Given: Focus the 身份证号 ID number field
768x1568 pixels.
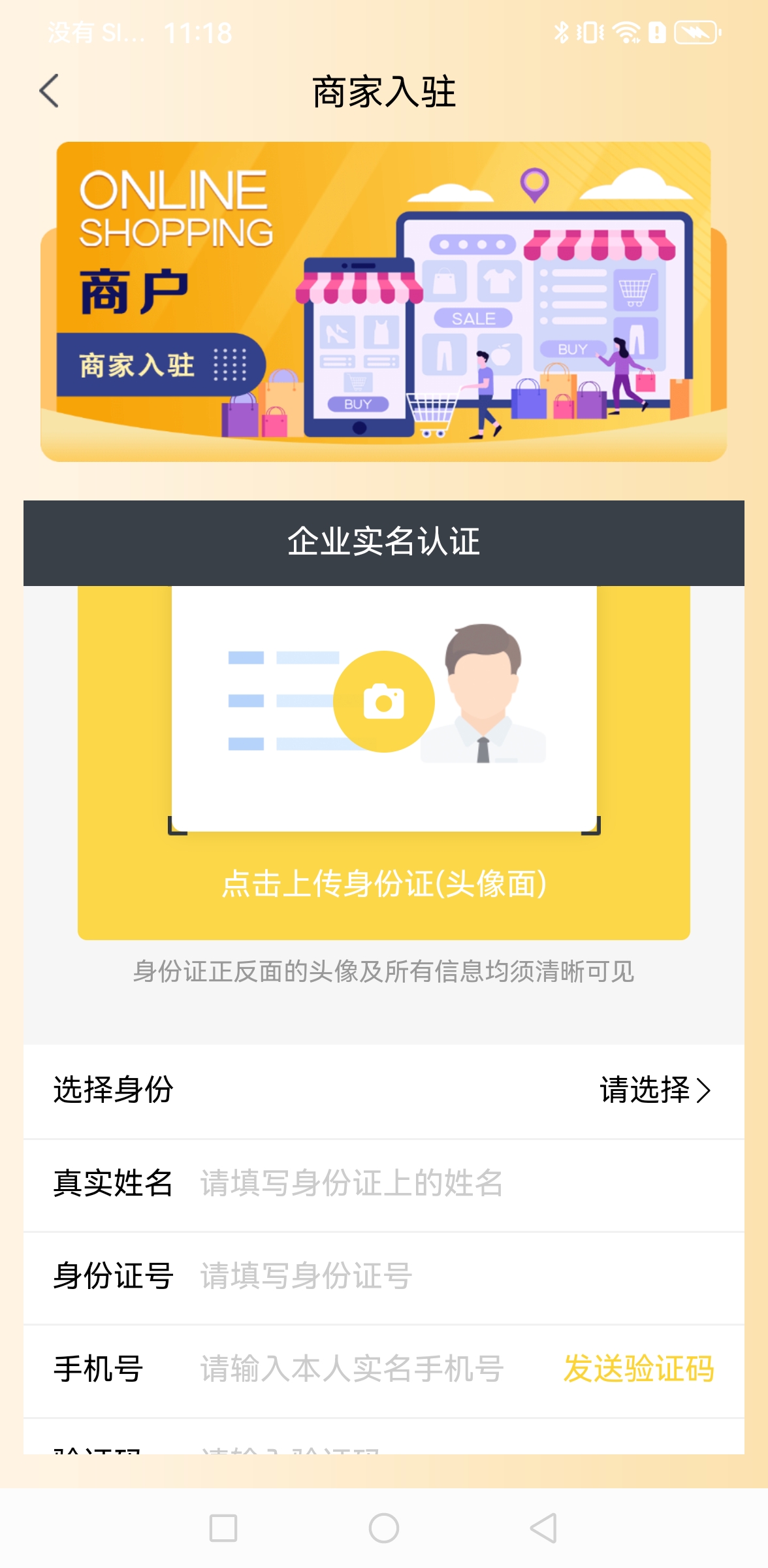Looking at the screenshot, I should pyautogui.click(x=457, y=1276).
